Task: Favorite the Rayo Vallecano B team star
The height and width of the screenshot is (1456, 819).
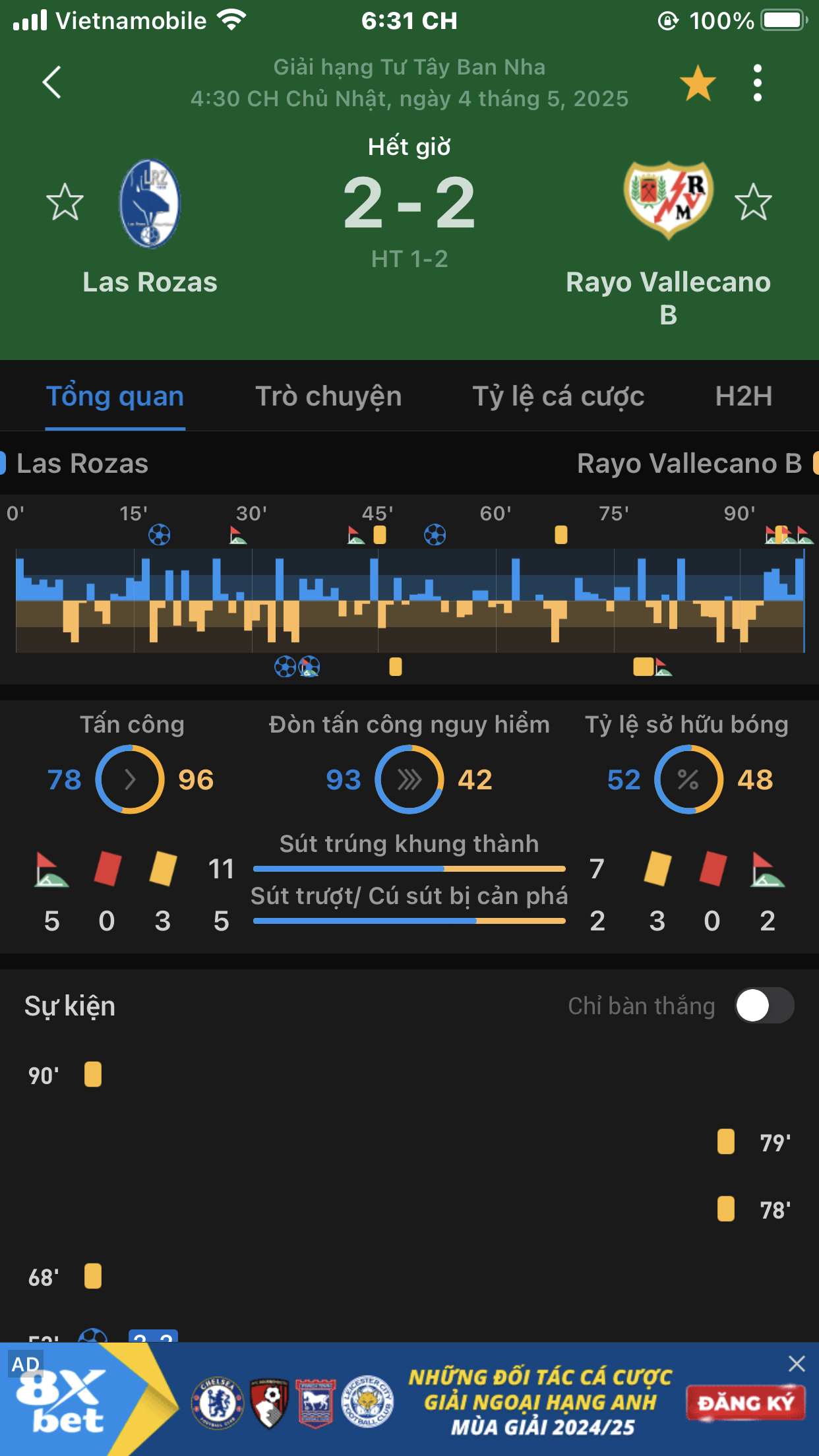Action: pos(753,202)
